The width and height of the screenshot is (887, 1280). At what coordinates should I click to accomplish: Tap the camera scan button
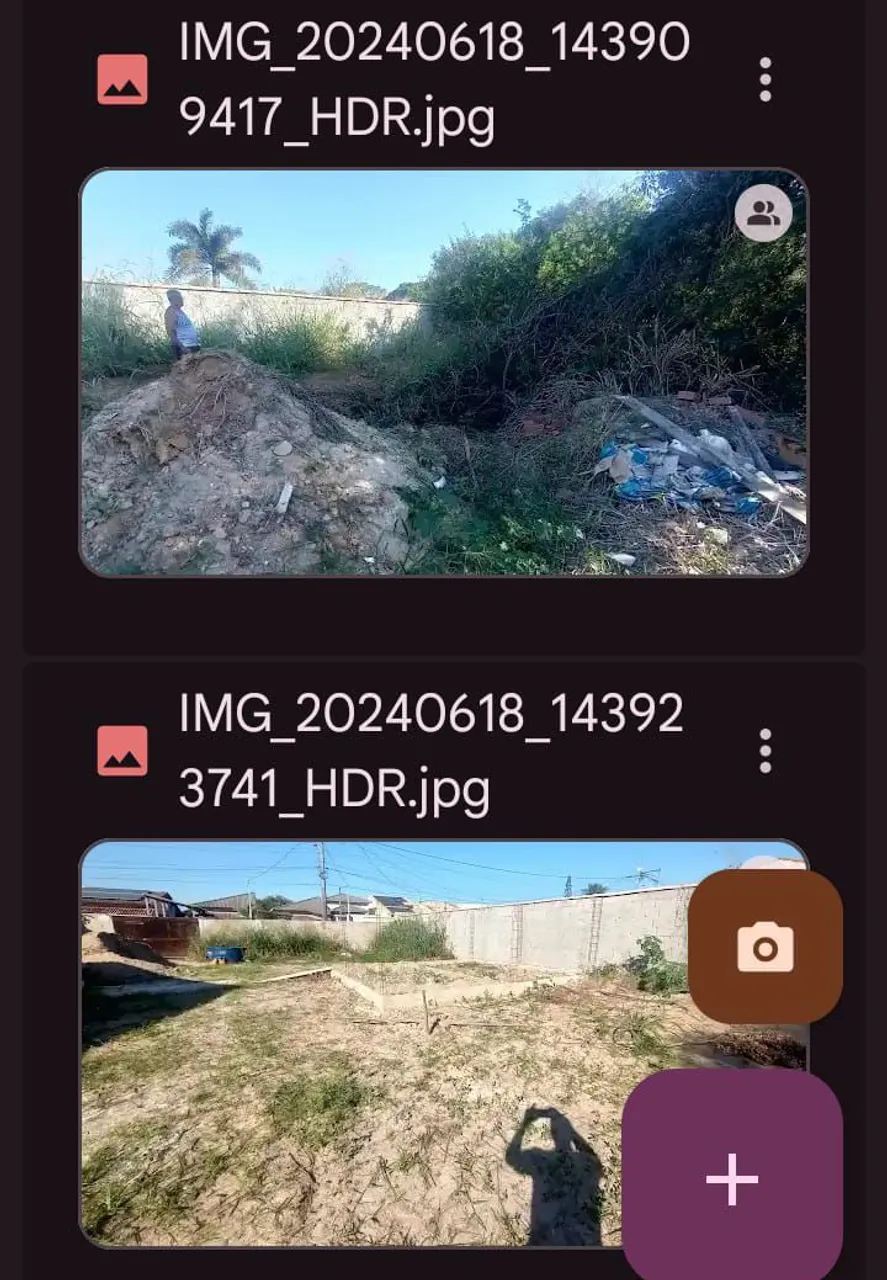[x=765, y=947]
